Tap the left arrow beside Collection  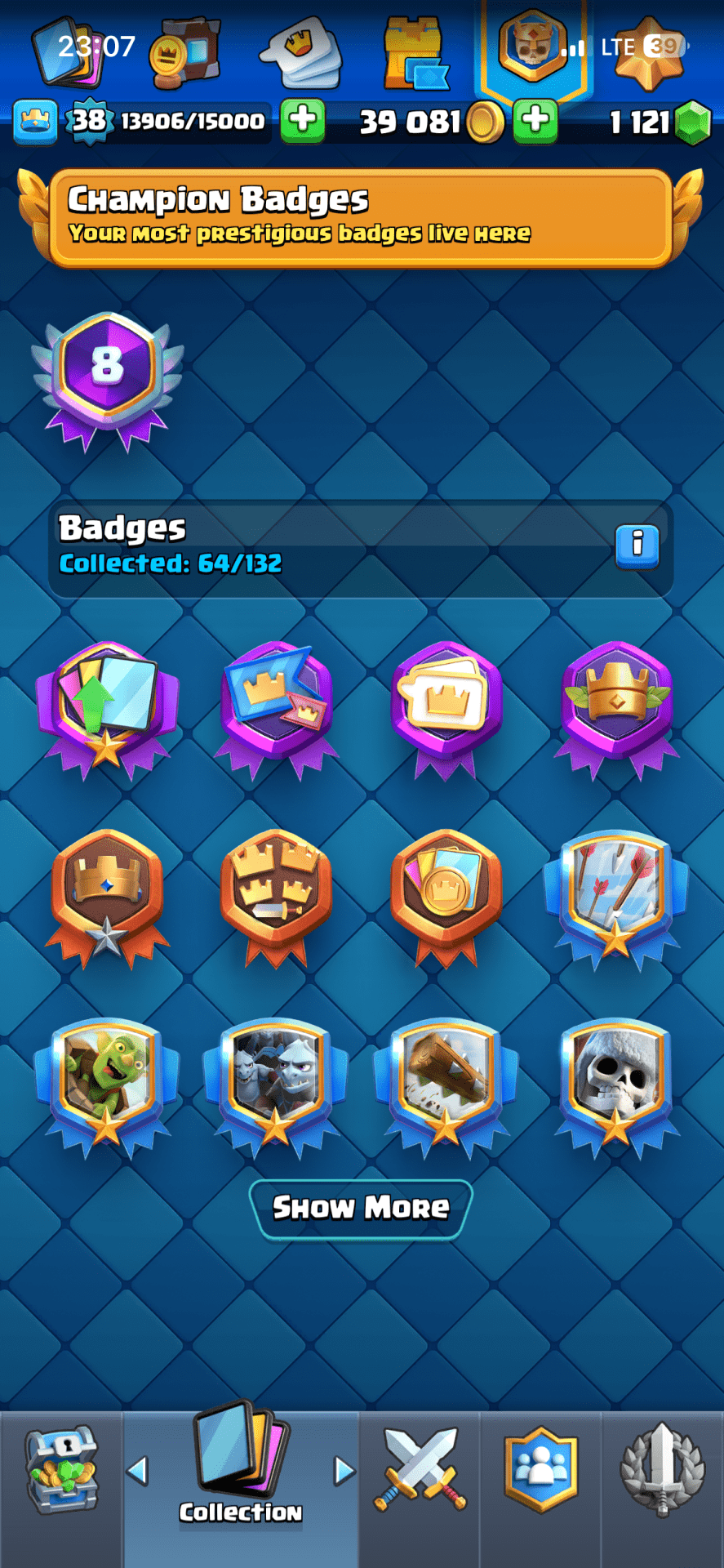point(138,1471)
